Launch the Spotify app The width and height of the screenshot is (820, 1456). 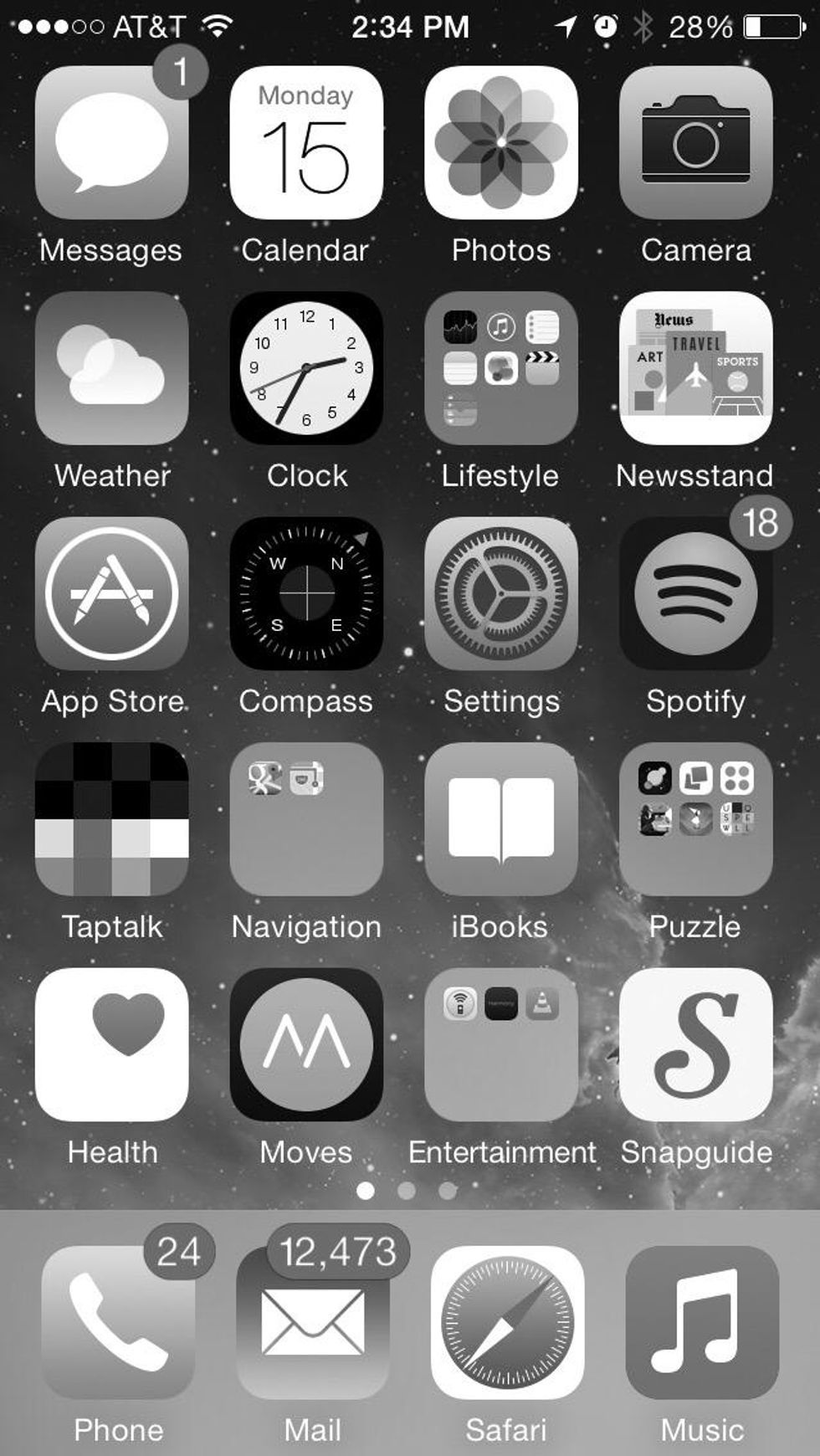click(x=695, y=593)
